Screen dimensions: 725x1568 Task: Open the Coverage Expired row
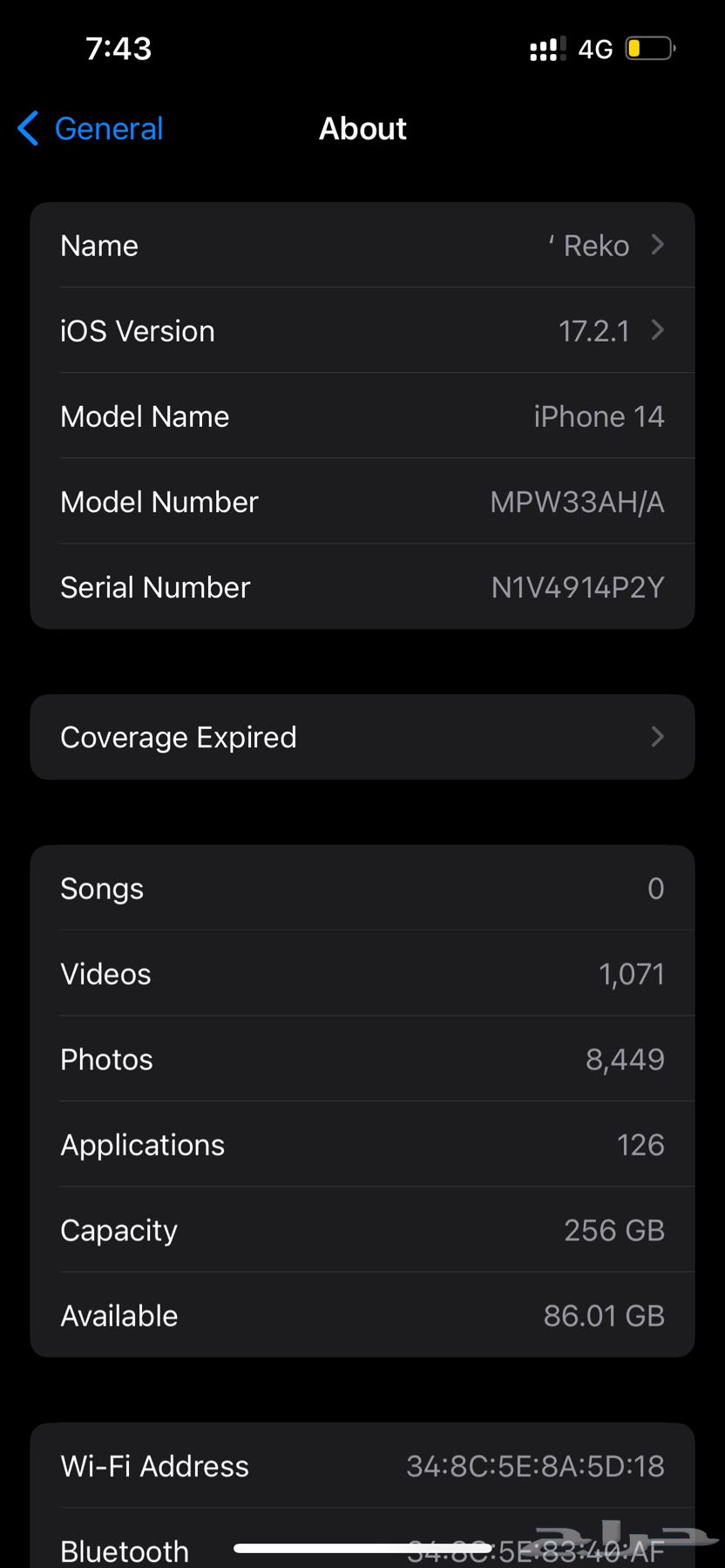click(x=362, y=737)
